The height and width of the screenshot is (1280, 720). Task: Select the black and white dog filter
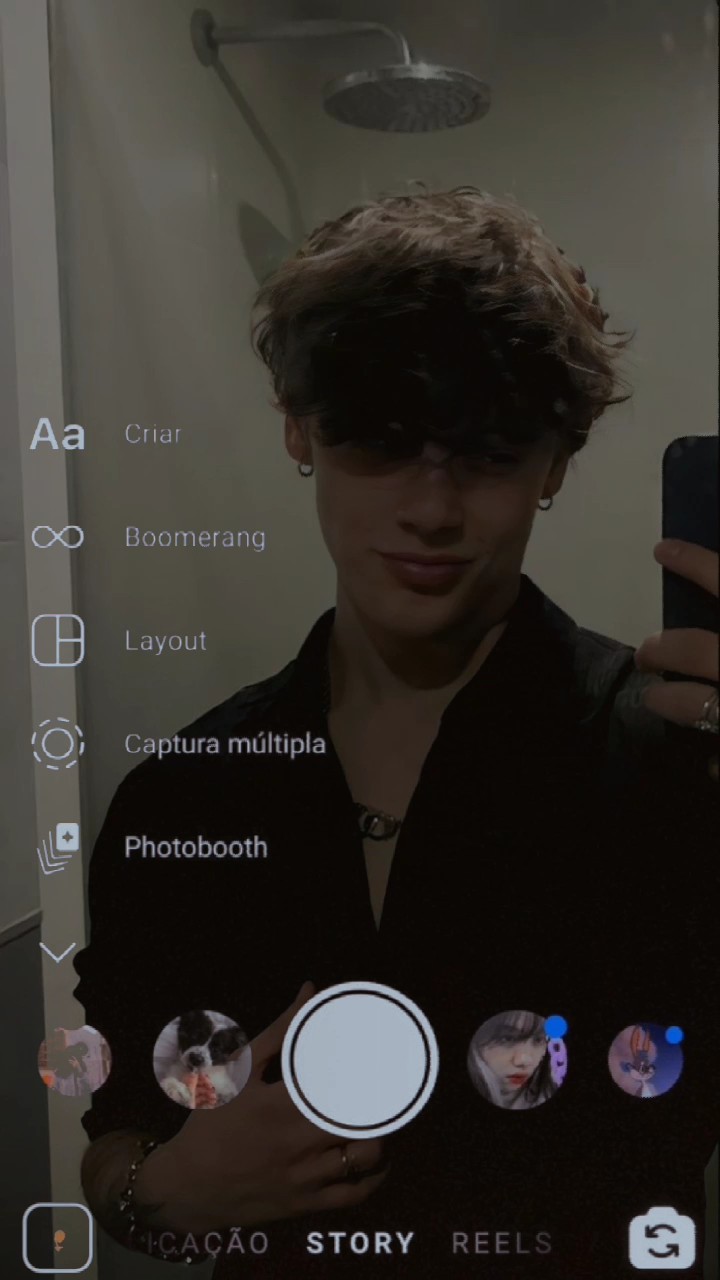click(x=201, y=1060)
